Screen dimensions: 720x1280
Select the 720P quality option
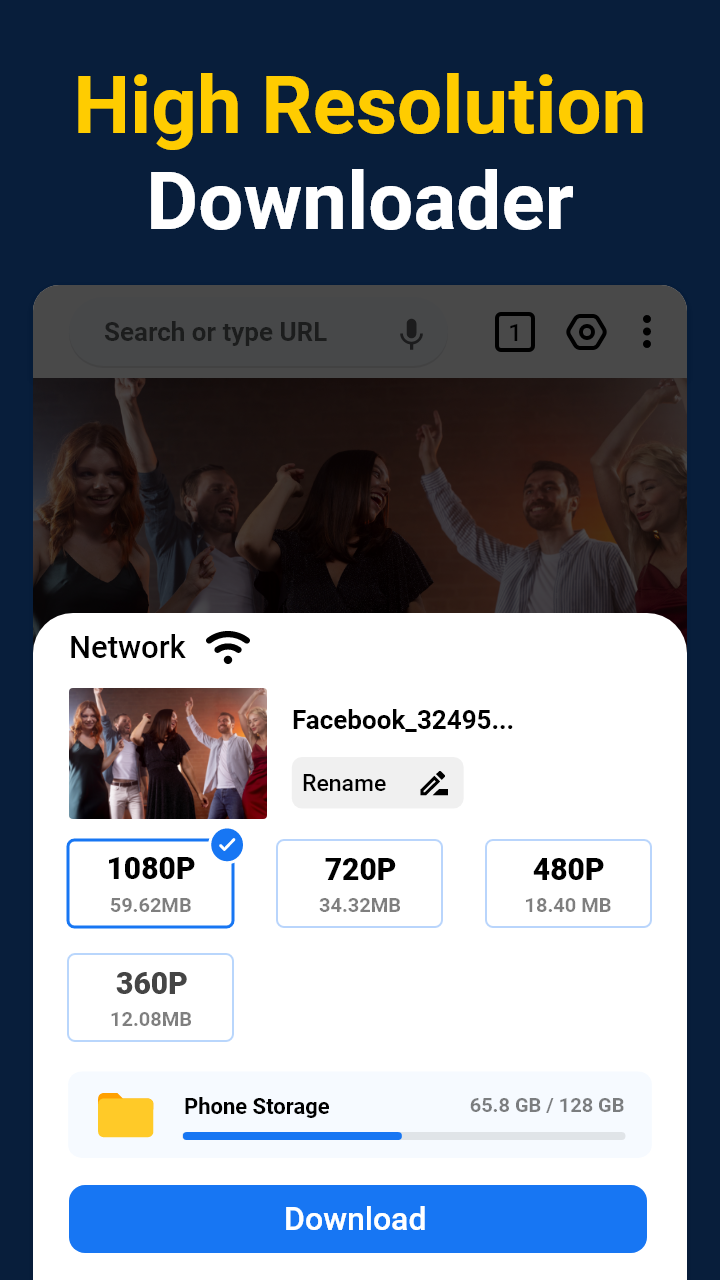coord(359,883)
